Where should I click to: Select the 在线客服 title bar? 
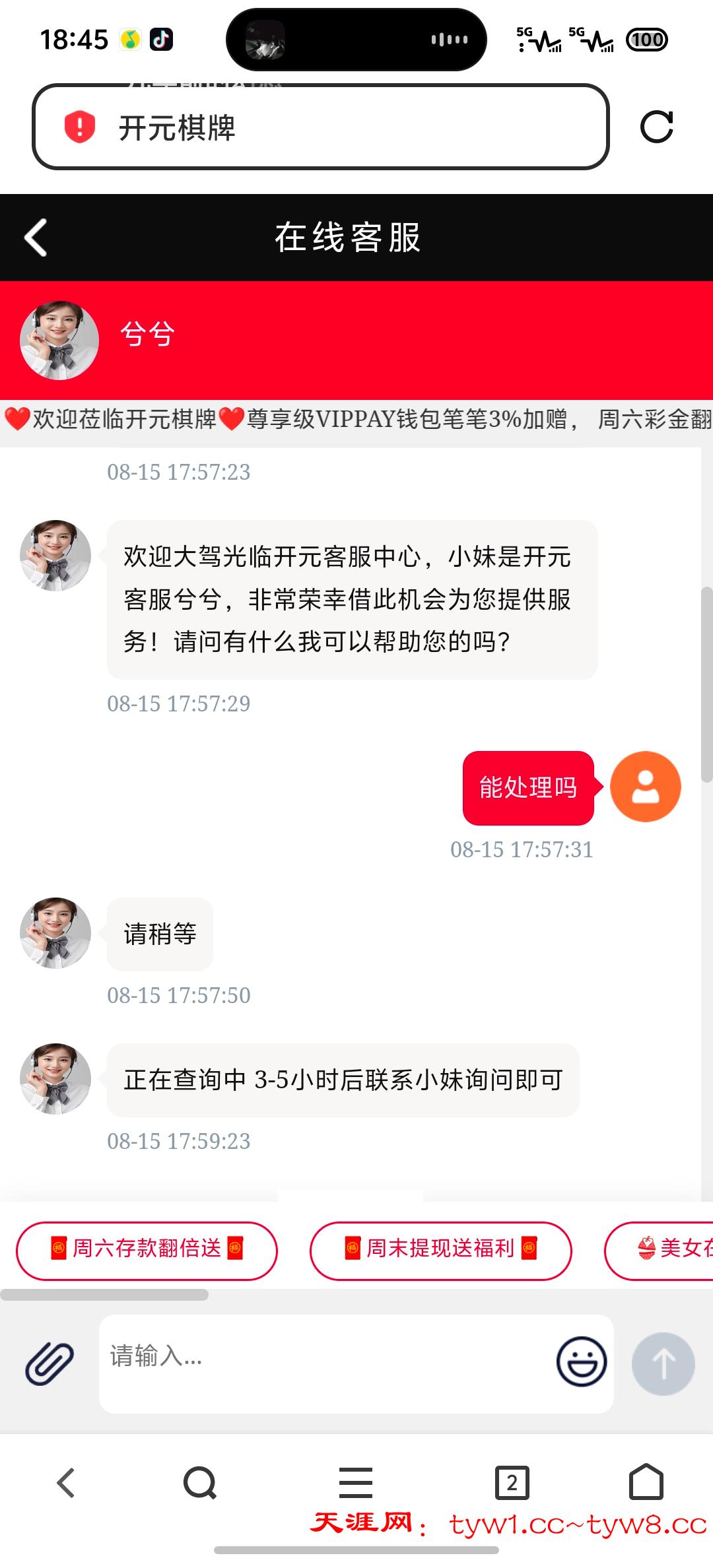tap(350, 236)
